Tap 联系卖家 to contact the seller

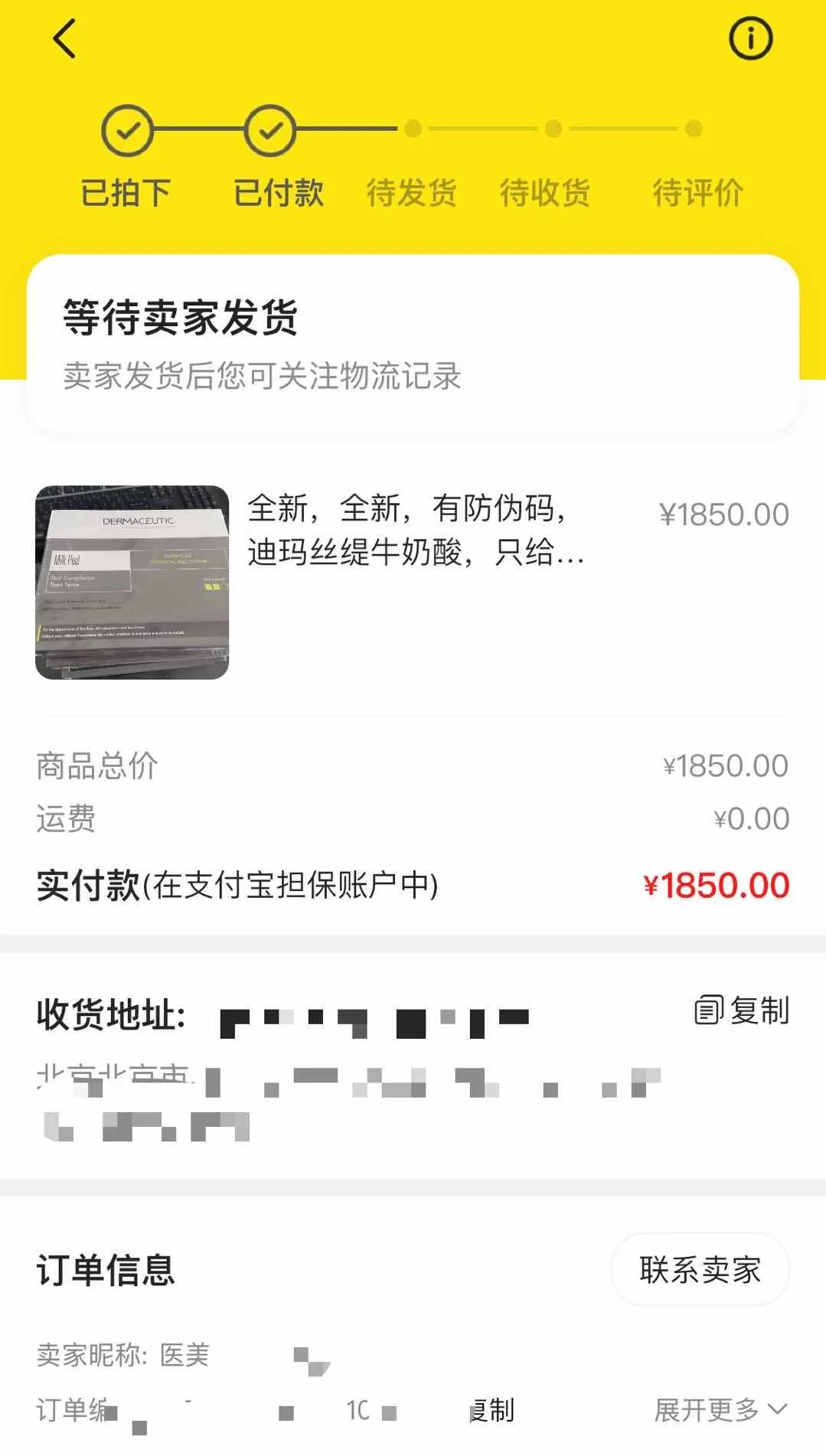[700, 1270]
